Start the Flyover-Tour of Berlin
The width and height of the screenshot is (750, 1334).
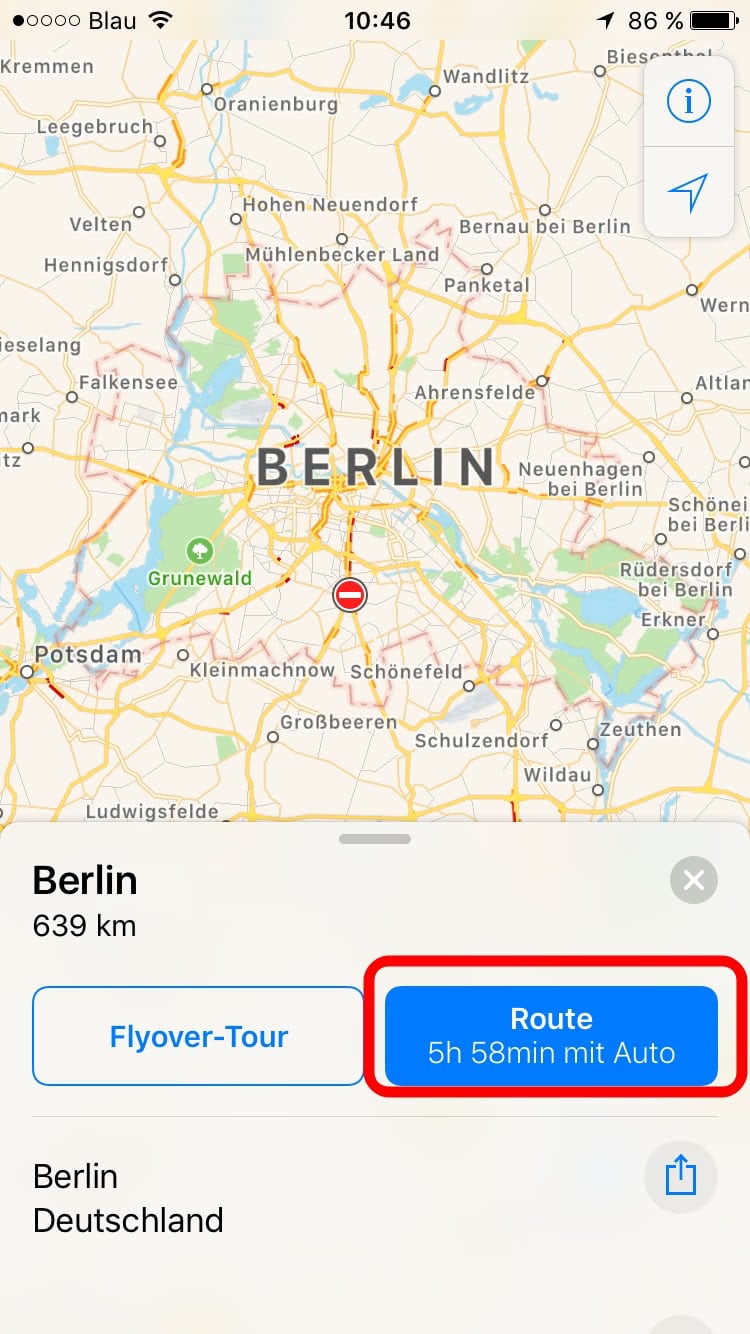coord(197,1036)
